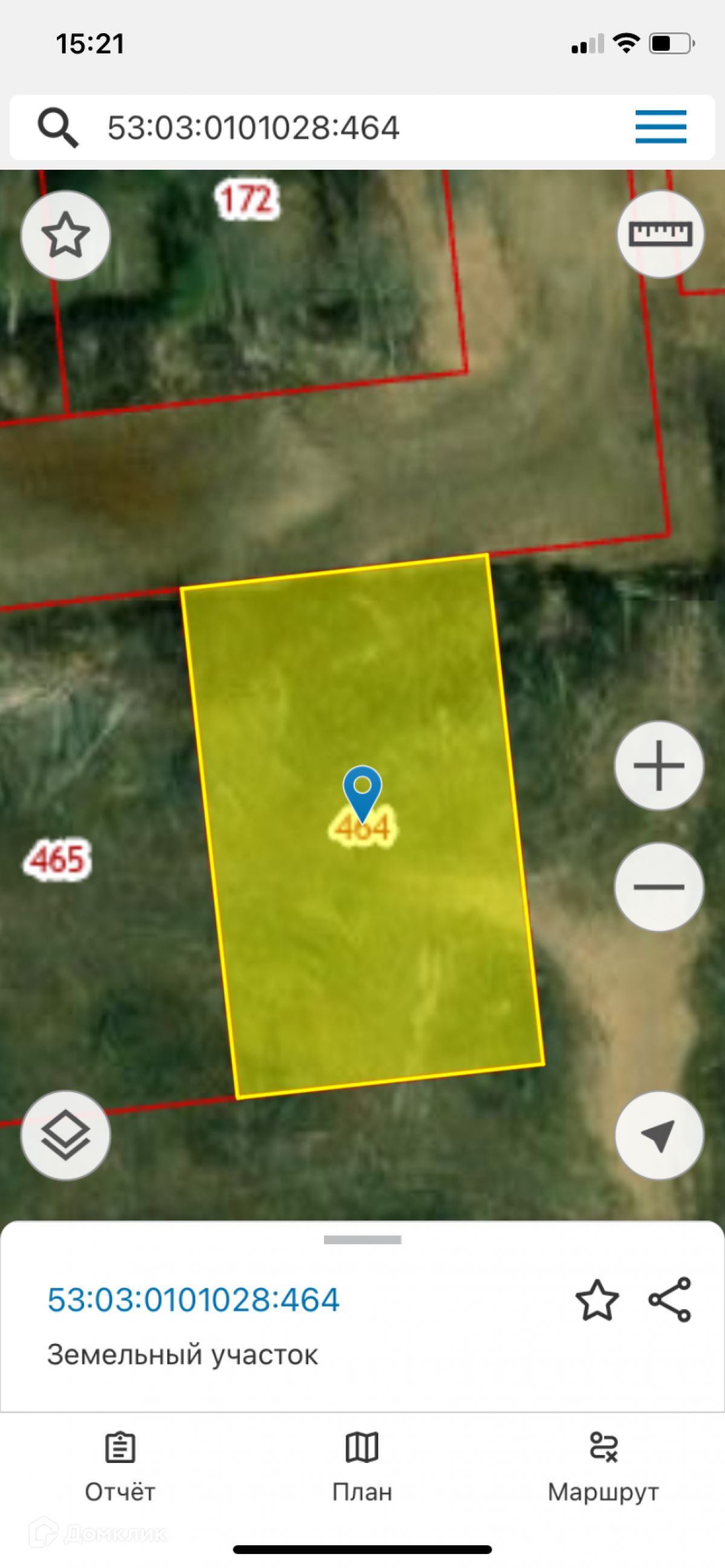This screenshot has width=725, height=1568.
Task: Expand the bottom sheet handle
Action: pos(362,1240)
